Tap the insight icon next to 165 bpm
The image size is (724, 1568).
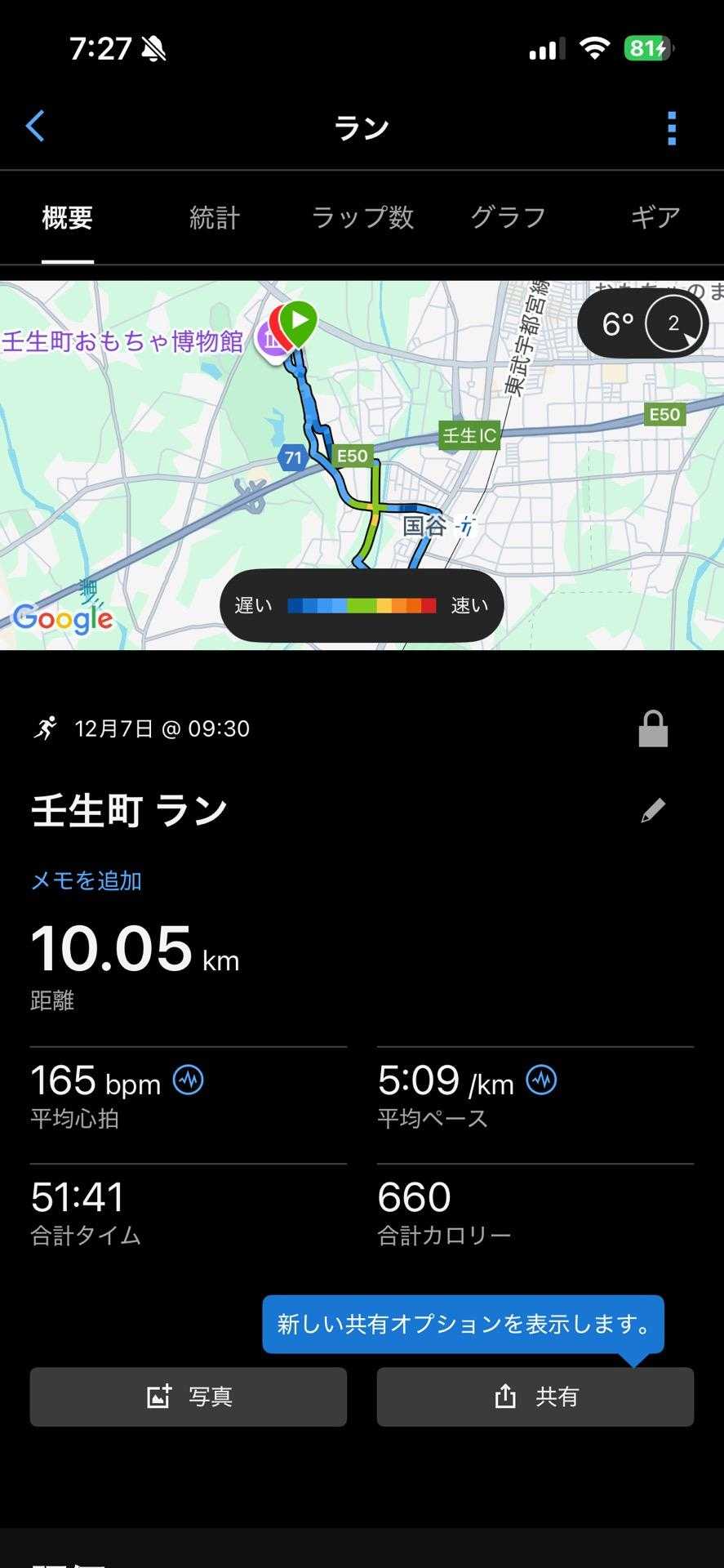pos(189,1080)
